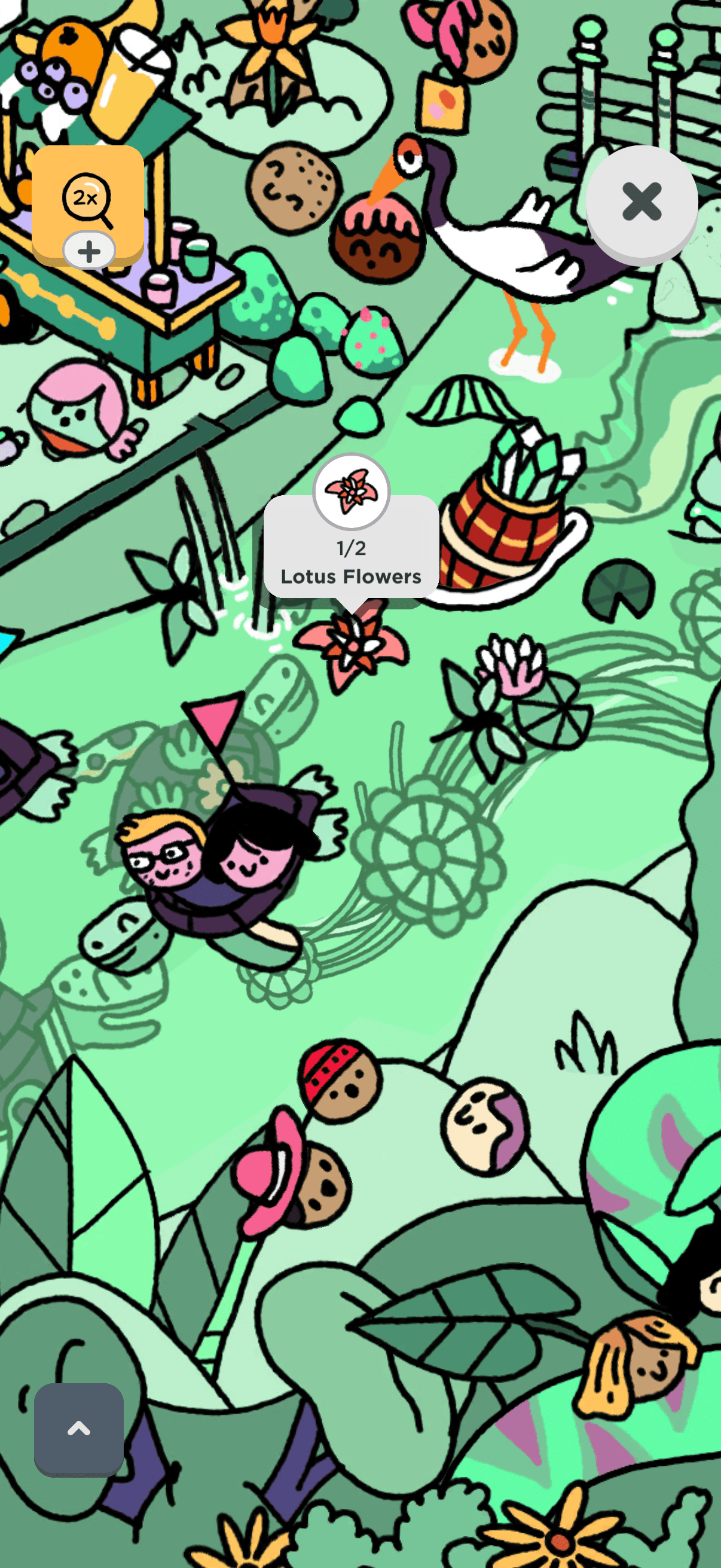Close the game view
This screenshot has height=1568, width=721.
click(641, 202)
